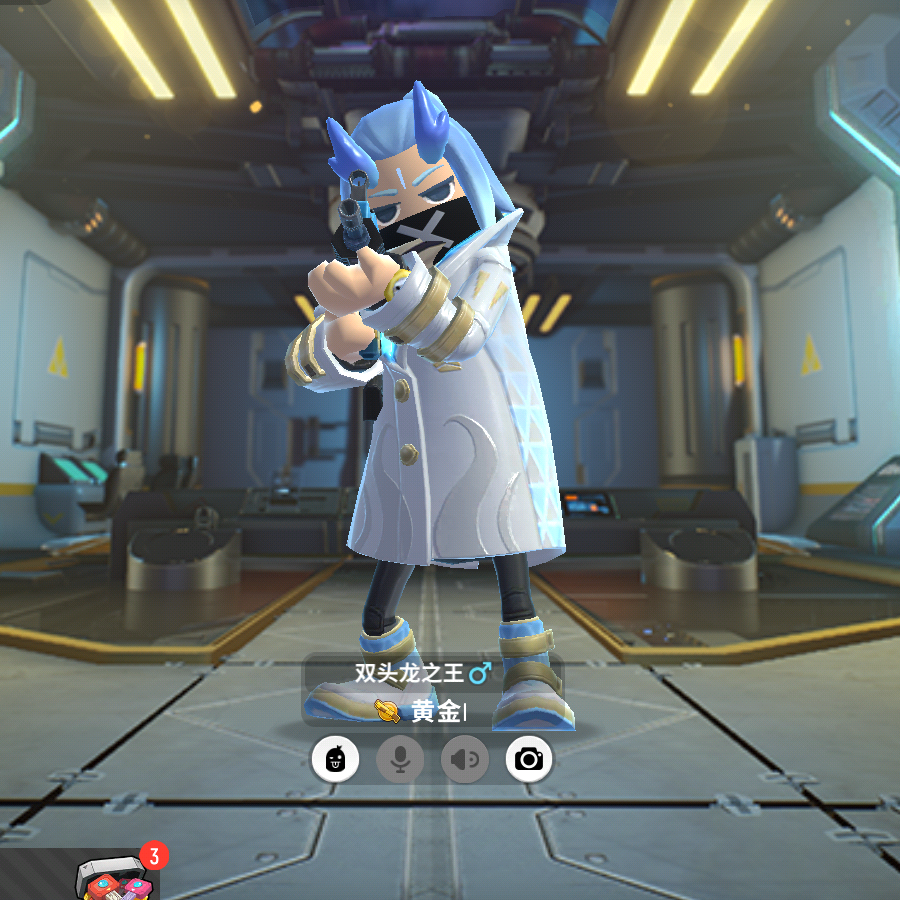The image size is (900, 900).
Task: Tap the camera button to take a photo
Action: tap(529, 760)
